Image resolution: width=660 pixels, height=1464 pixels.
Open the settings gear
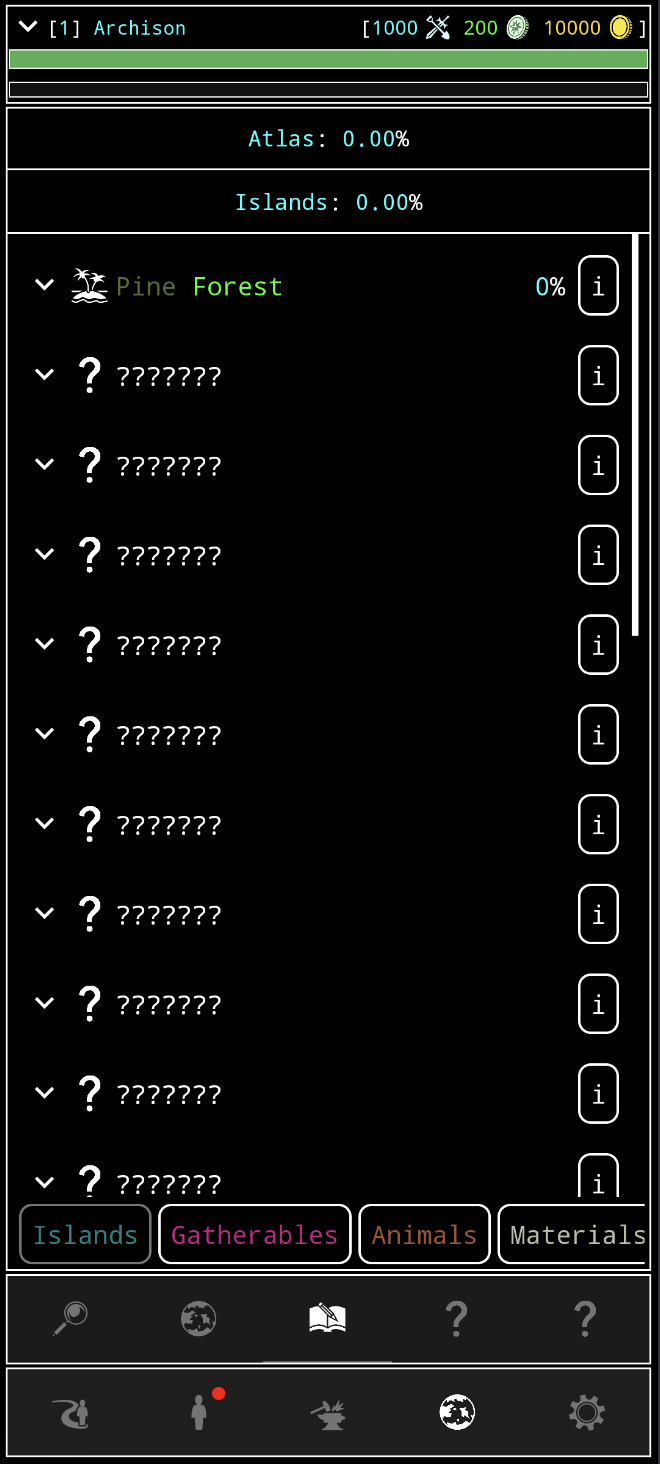[586, 1412]
